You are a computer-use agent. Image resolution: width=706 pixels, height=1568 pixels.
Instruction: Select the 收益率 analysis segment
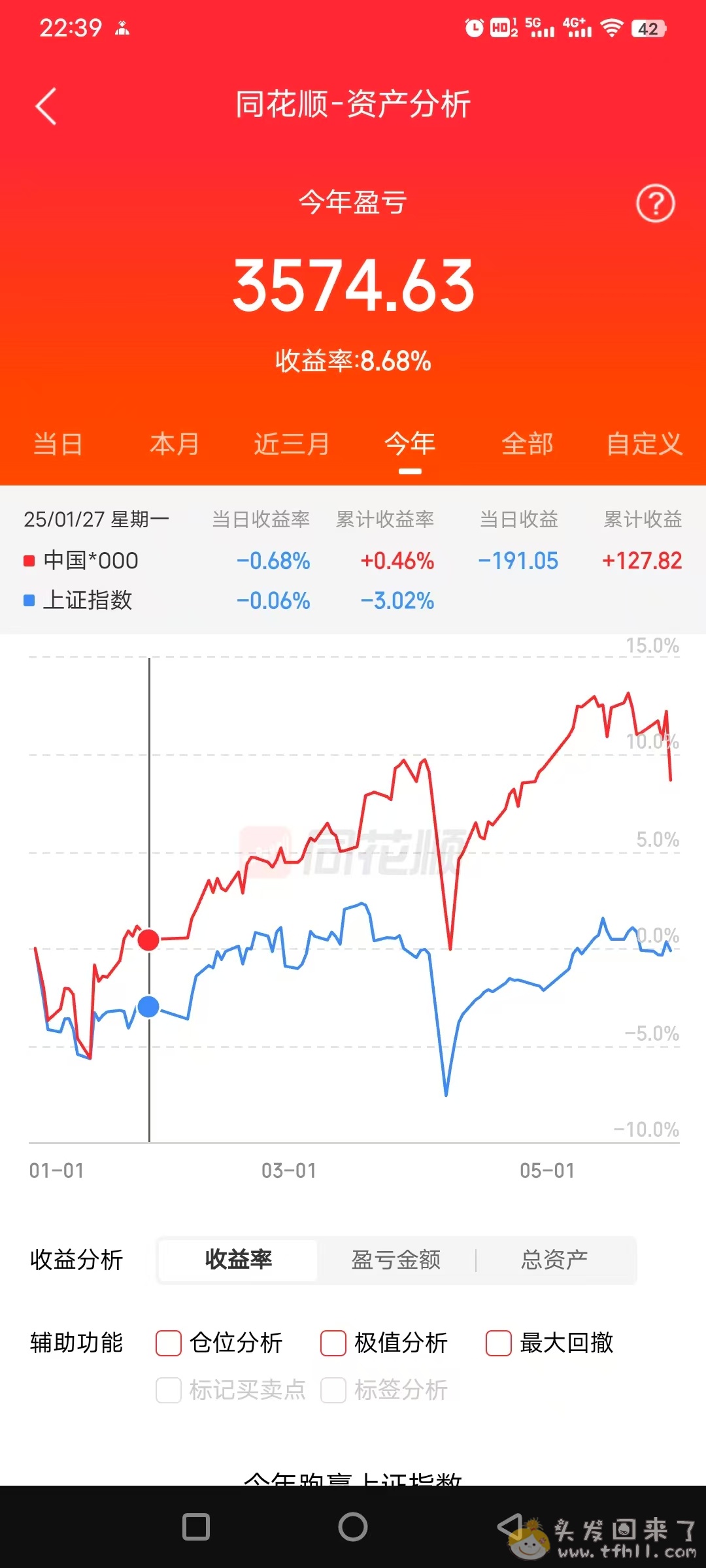tap(239, 1260)
